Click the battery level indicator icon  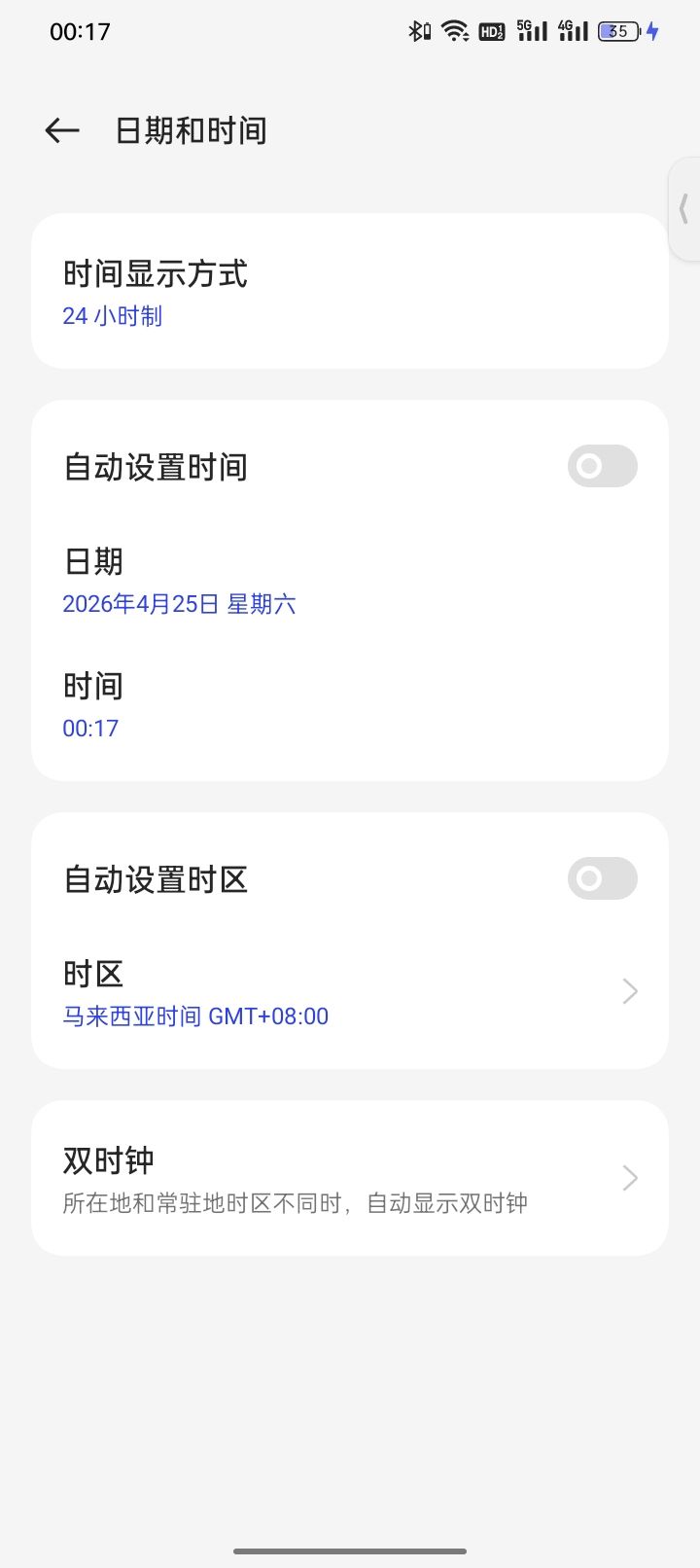click(x=617, y=30)
